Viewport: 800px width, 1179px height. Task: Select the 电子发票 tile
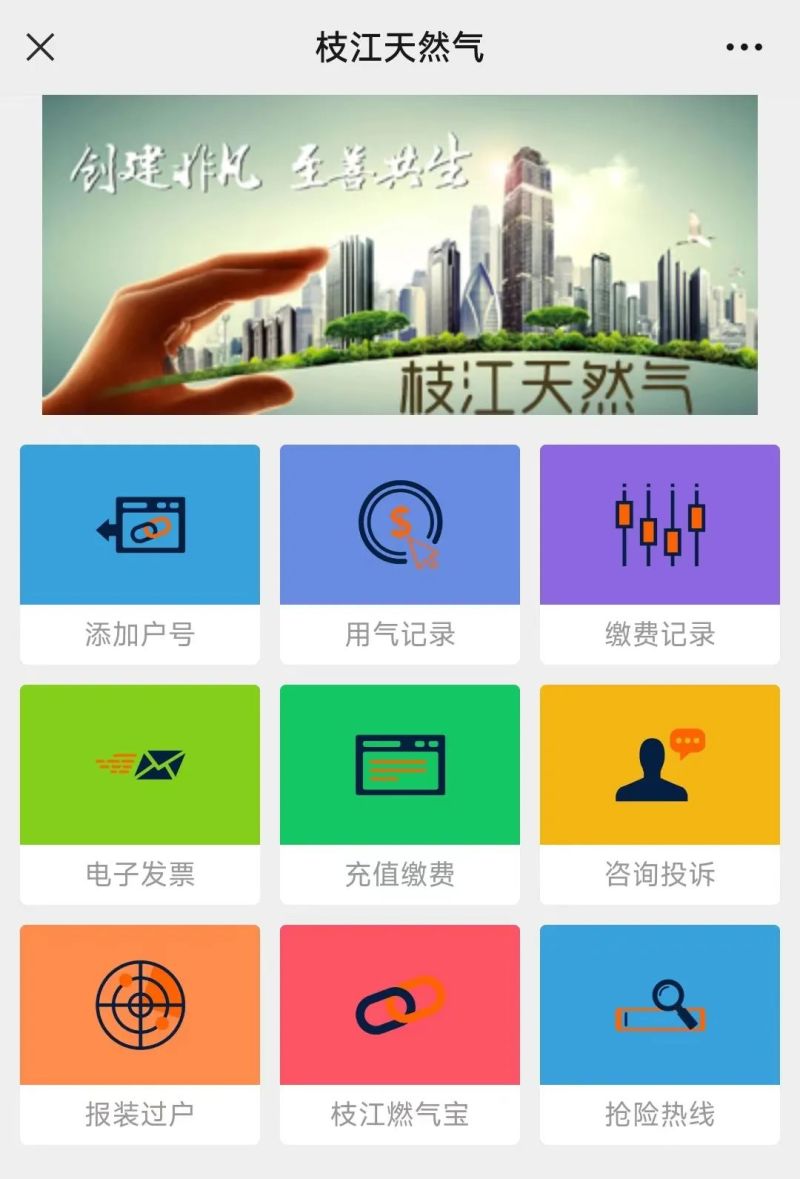140,794
